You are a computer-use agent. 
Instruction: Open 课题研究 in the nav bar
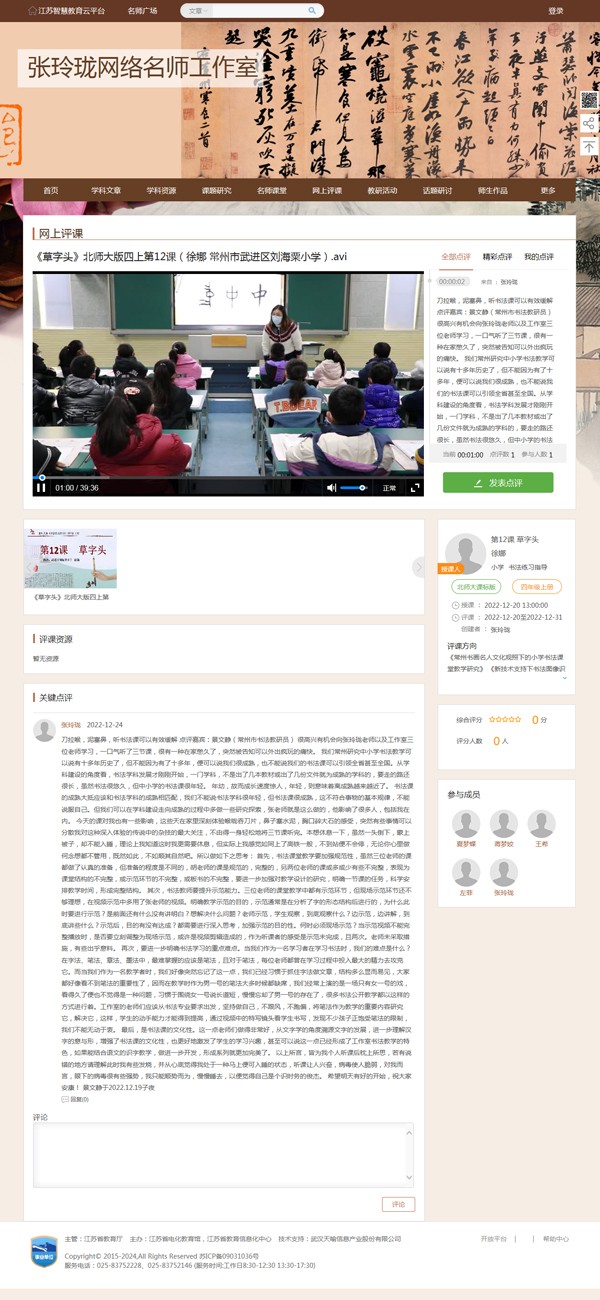click(x=216, y=190)
